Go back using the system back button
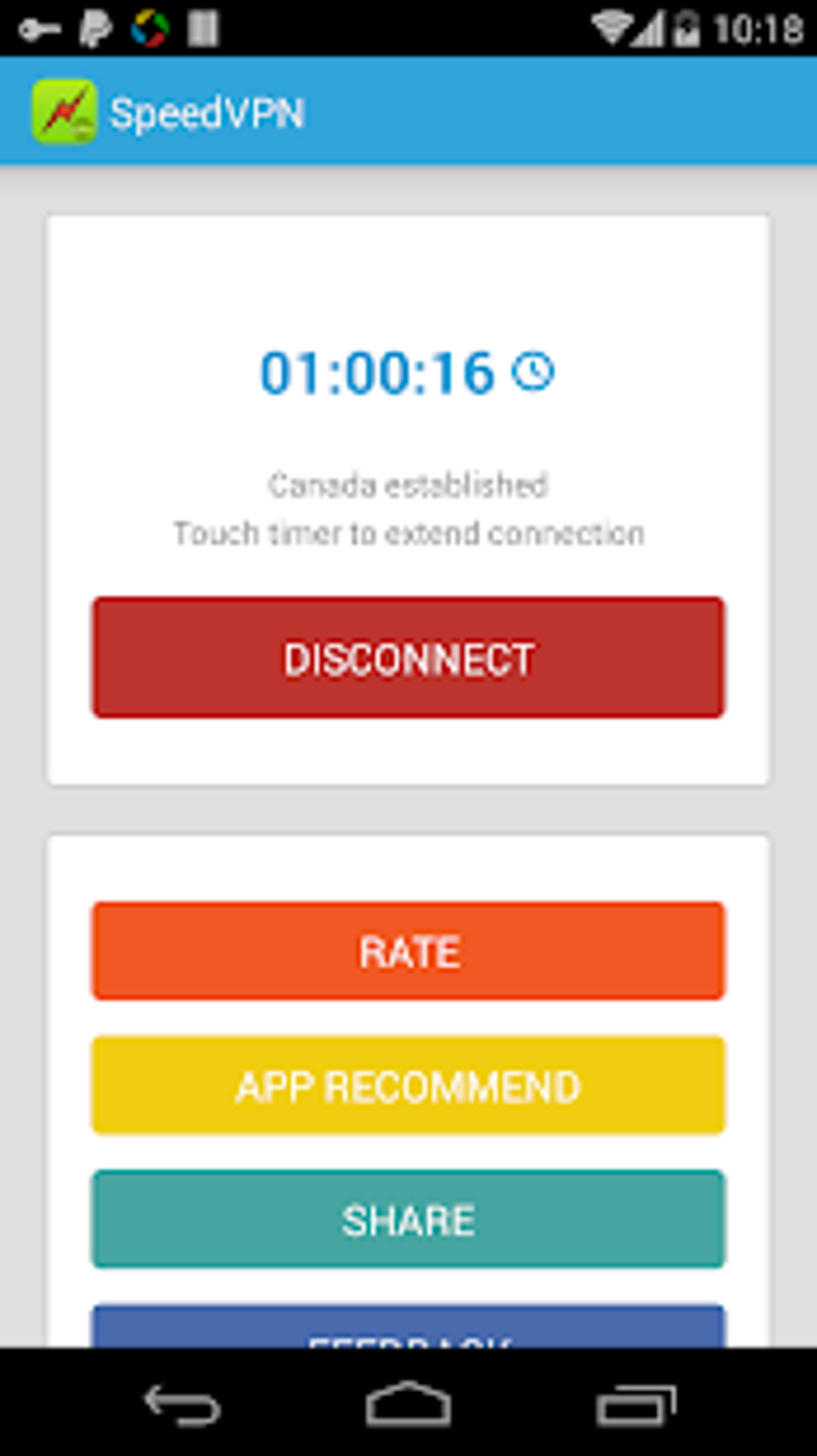 pyautogui.click(x=183, y=1405)
